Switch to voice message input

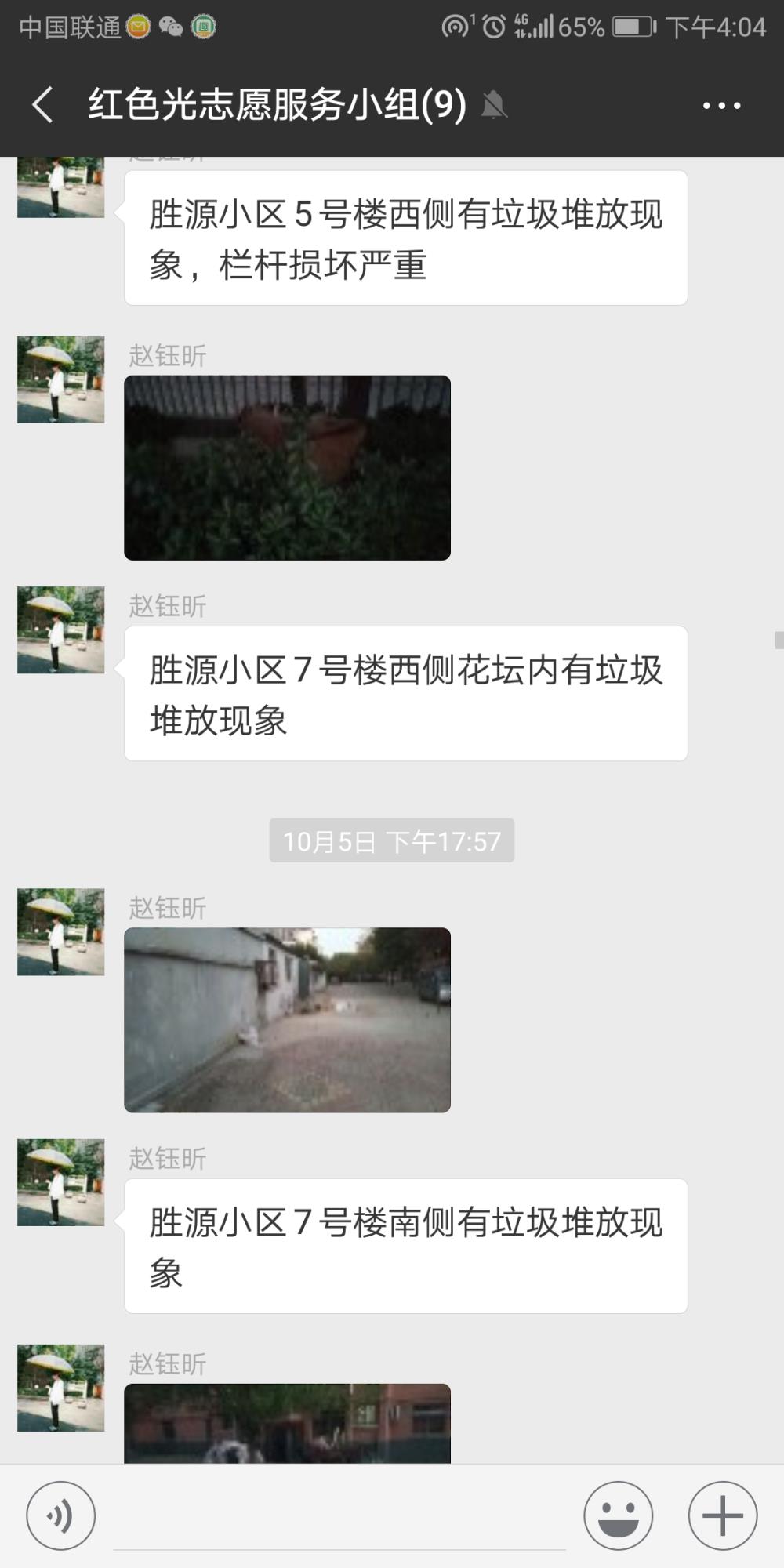tap(61, 1516)
